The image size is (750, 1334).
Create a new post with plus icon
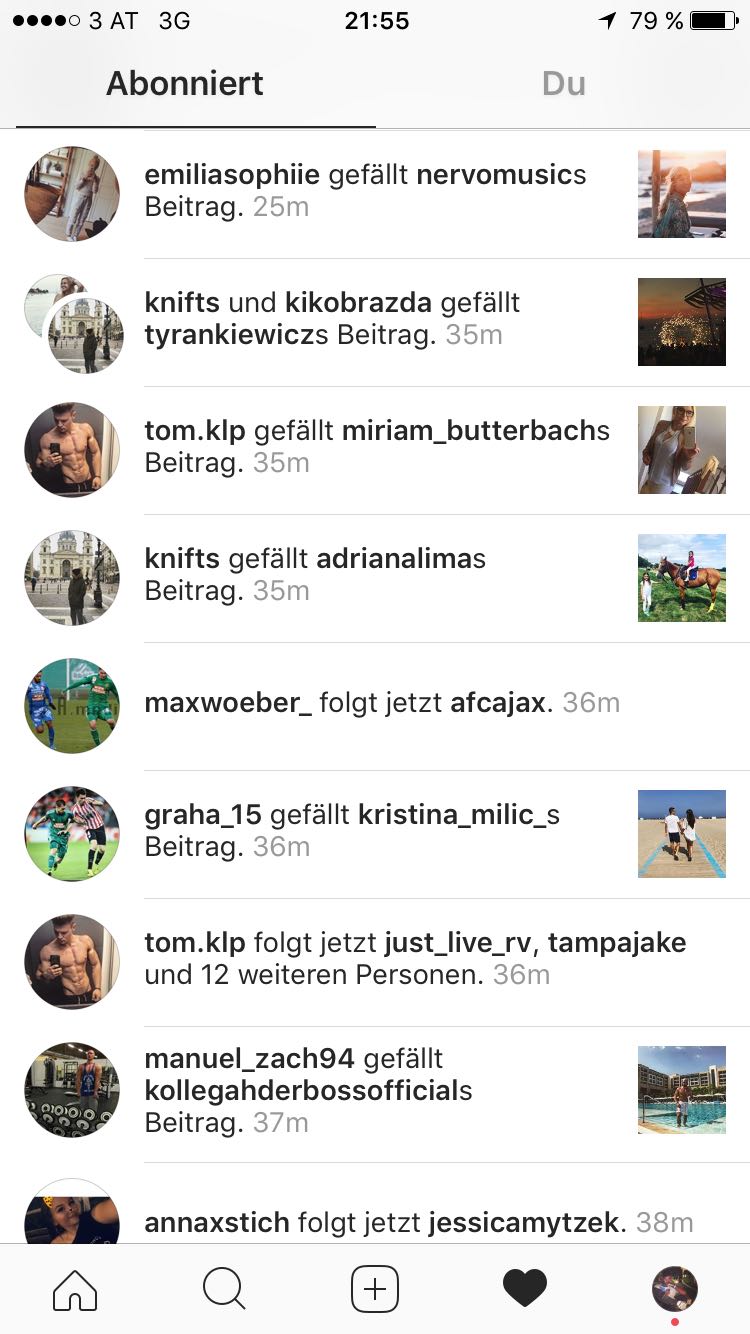coord(375,1288)
